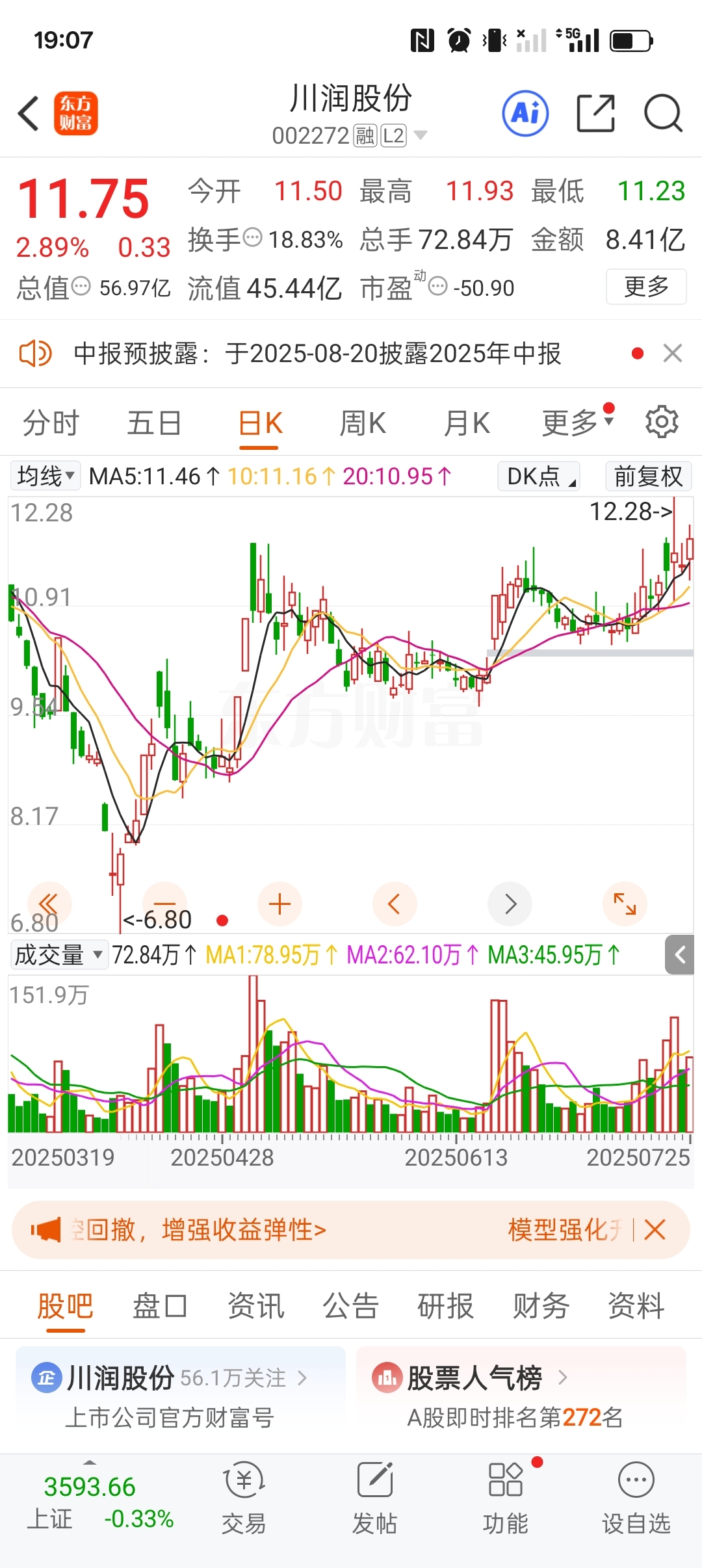Screen dimensions: 702x1568
Task: Switch to the 公告 tab
Action: click(351, 1305)
